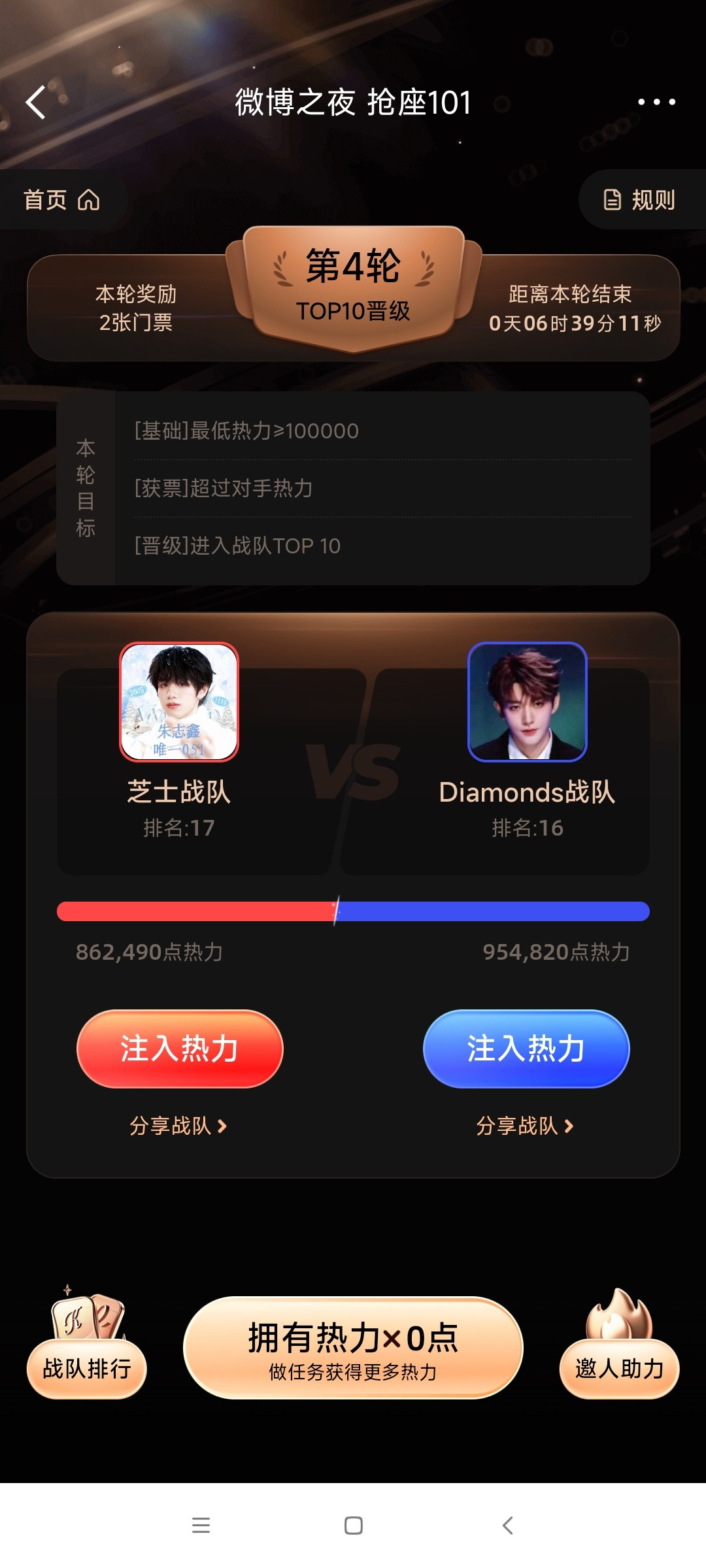Image resolution: width=706 pixels, height=1568 pixels.
Task: Expand 分享战队 under 芝士战队
Action: pos(179,1125)
